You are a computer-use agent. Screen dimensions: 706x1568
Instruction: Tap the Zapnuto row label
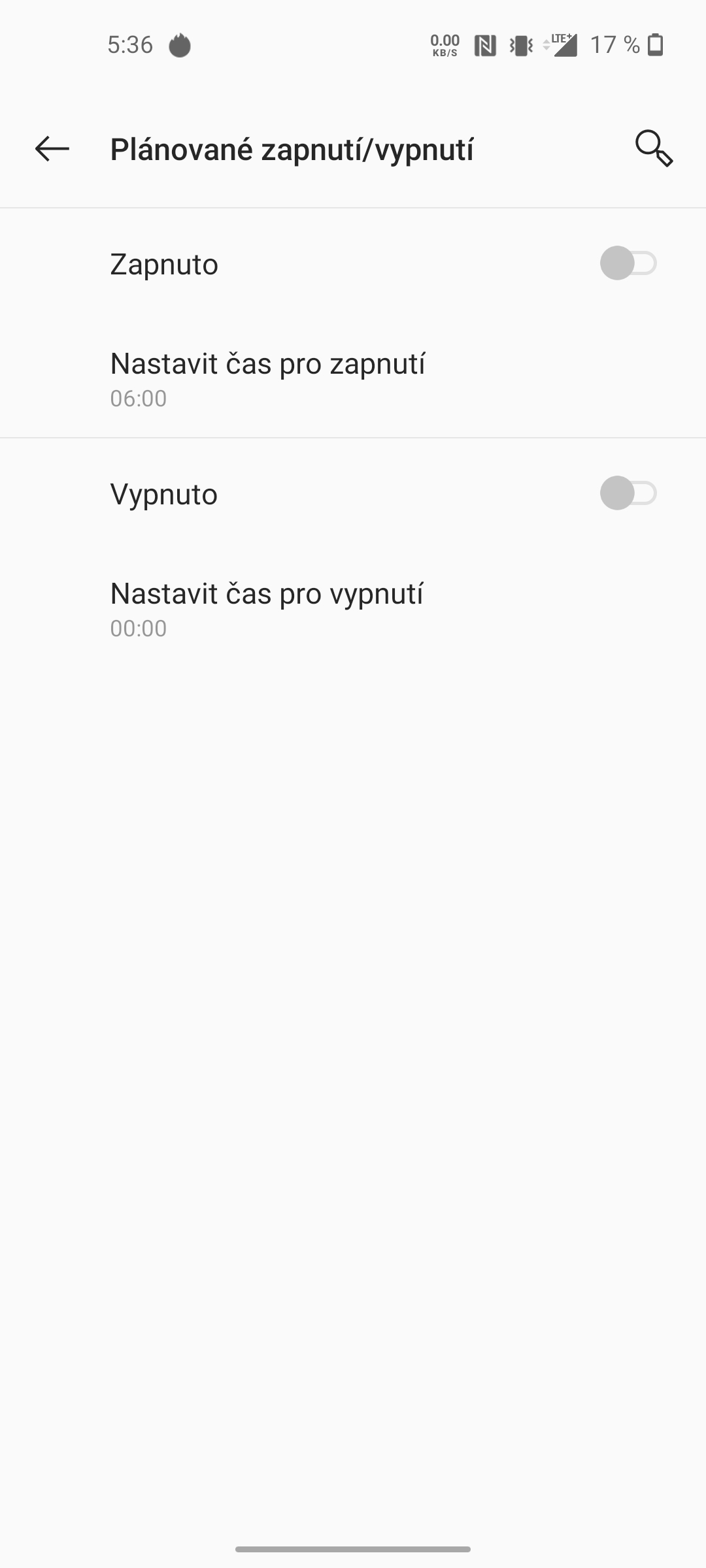[163, 264]
